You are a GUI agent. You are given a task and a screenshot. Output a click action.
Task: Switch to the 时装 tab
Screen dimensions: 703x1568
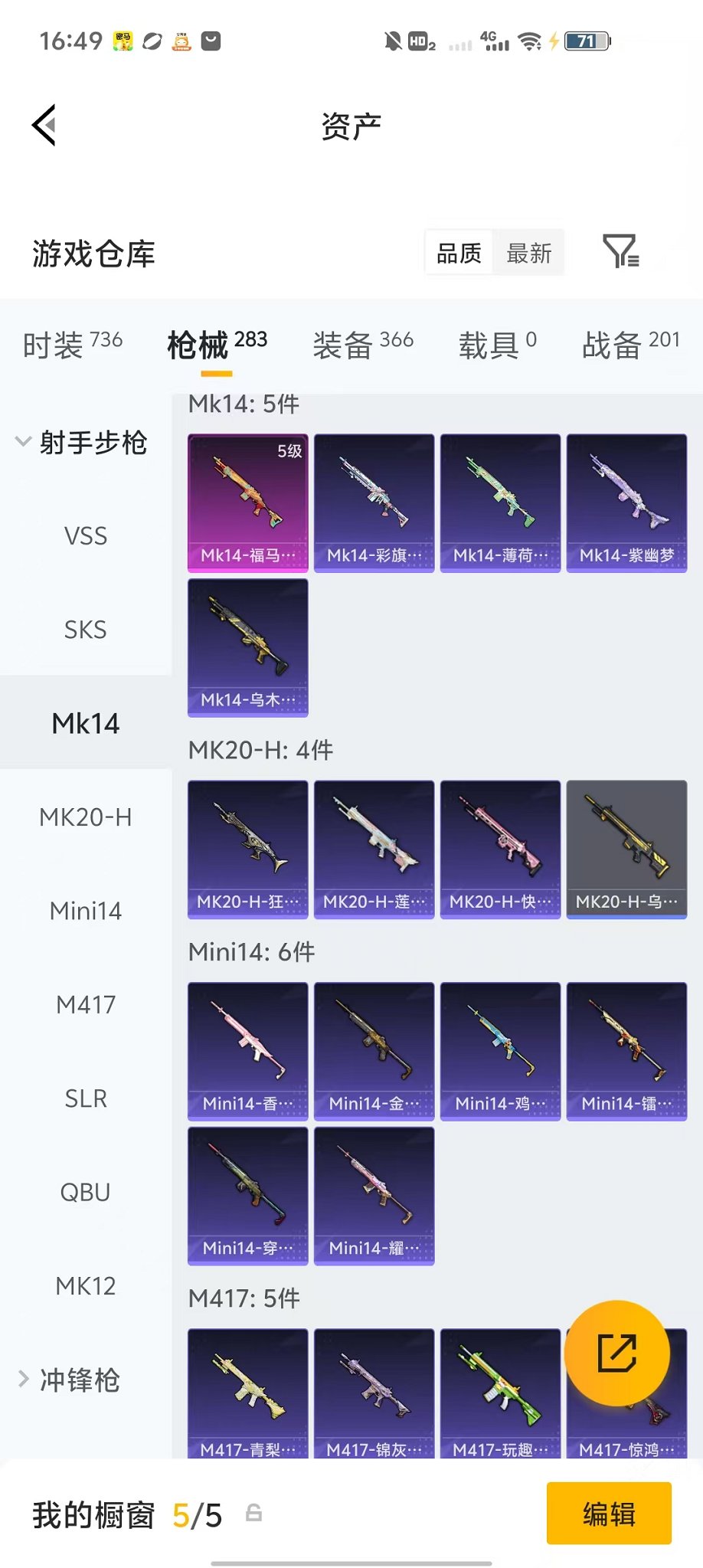(73, 345)
